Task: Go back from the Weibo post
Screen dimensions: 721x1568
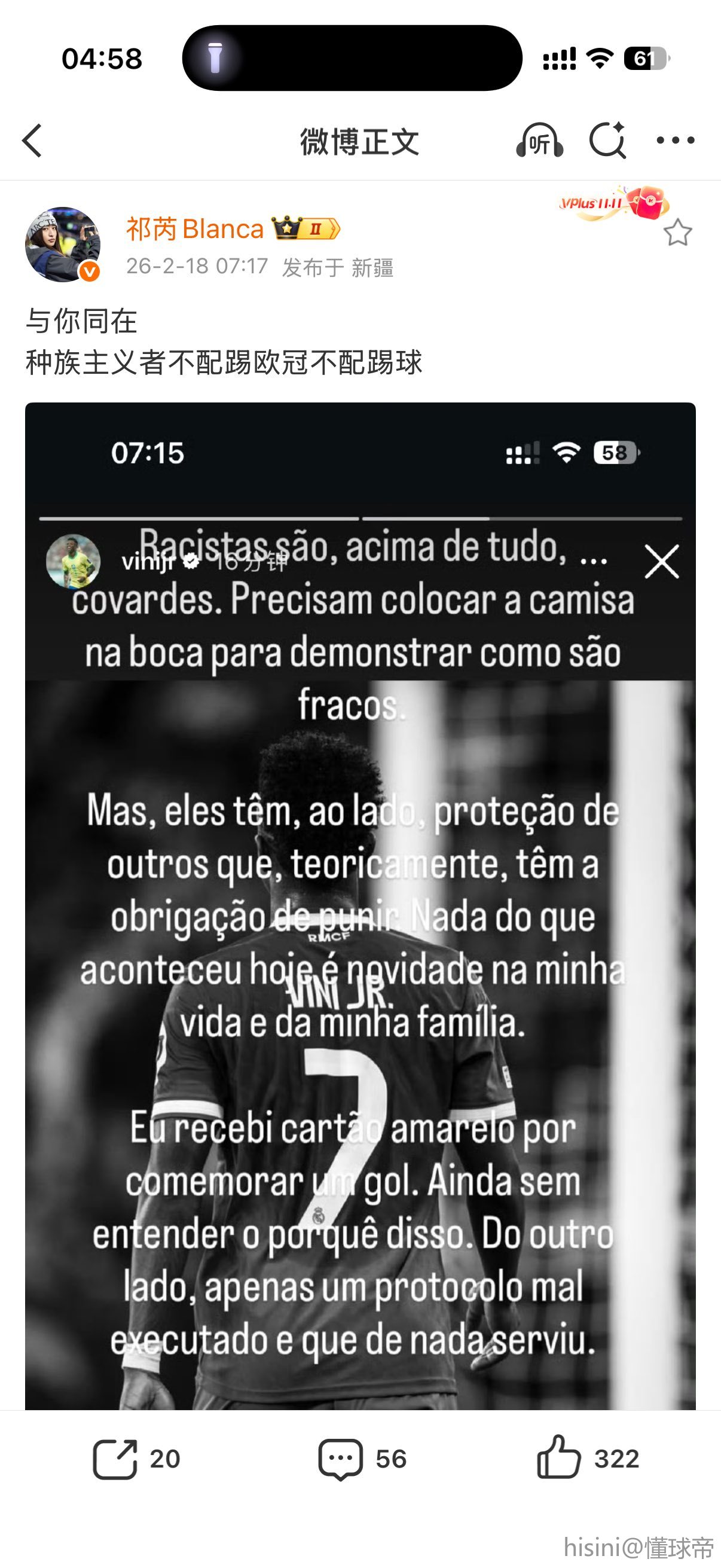Action: (x=32, y=141)
